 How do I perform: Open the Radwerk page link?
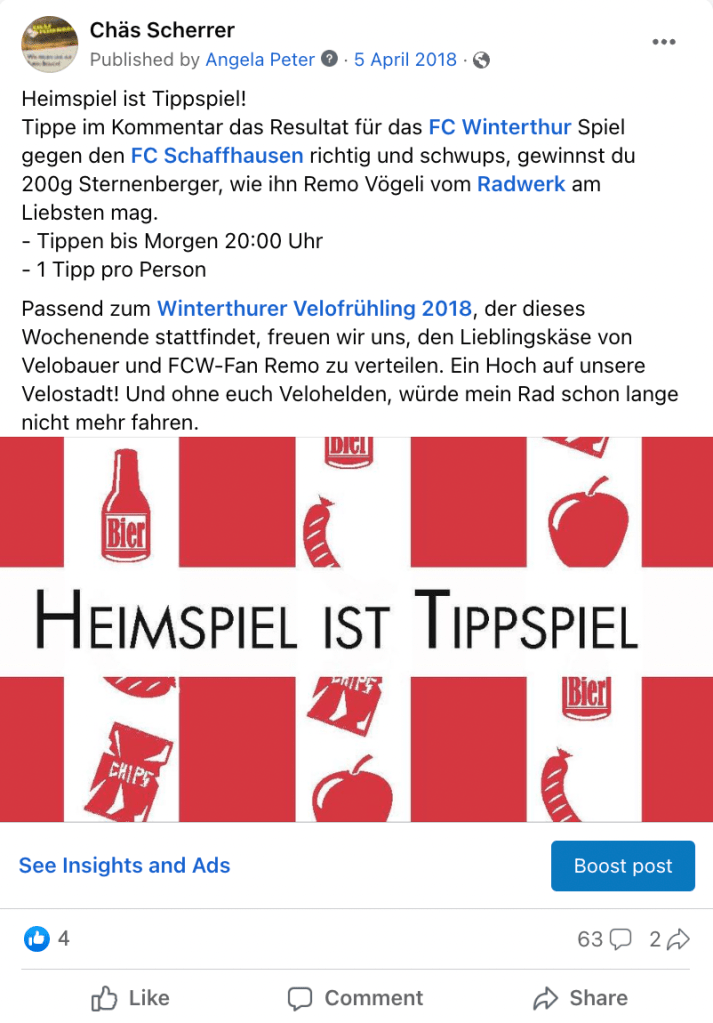[521, 184]
